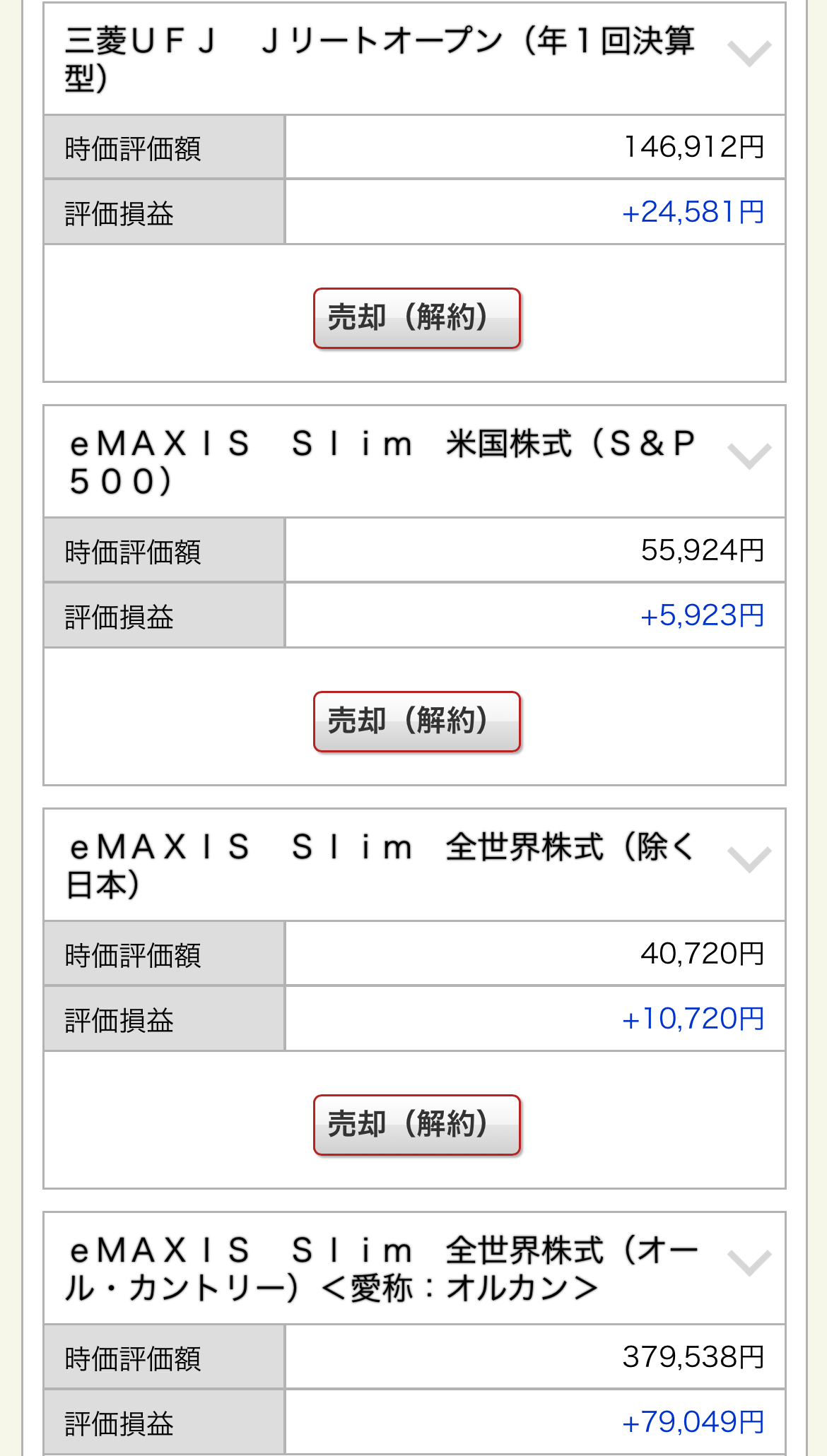The width and height of the screenshot is (827, 1456).
Task: Expand eMAXIS Slim 米国株式 (S&P500) details
Action: (749, 456)
